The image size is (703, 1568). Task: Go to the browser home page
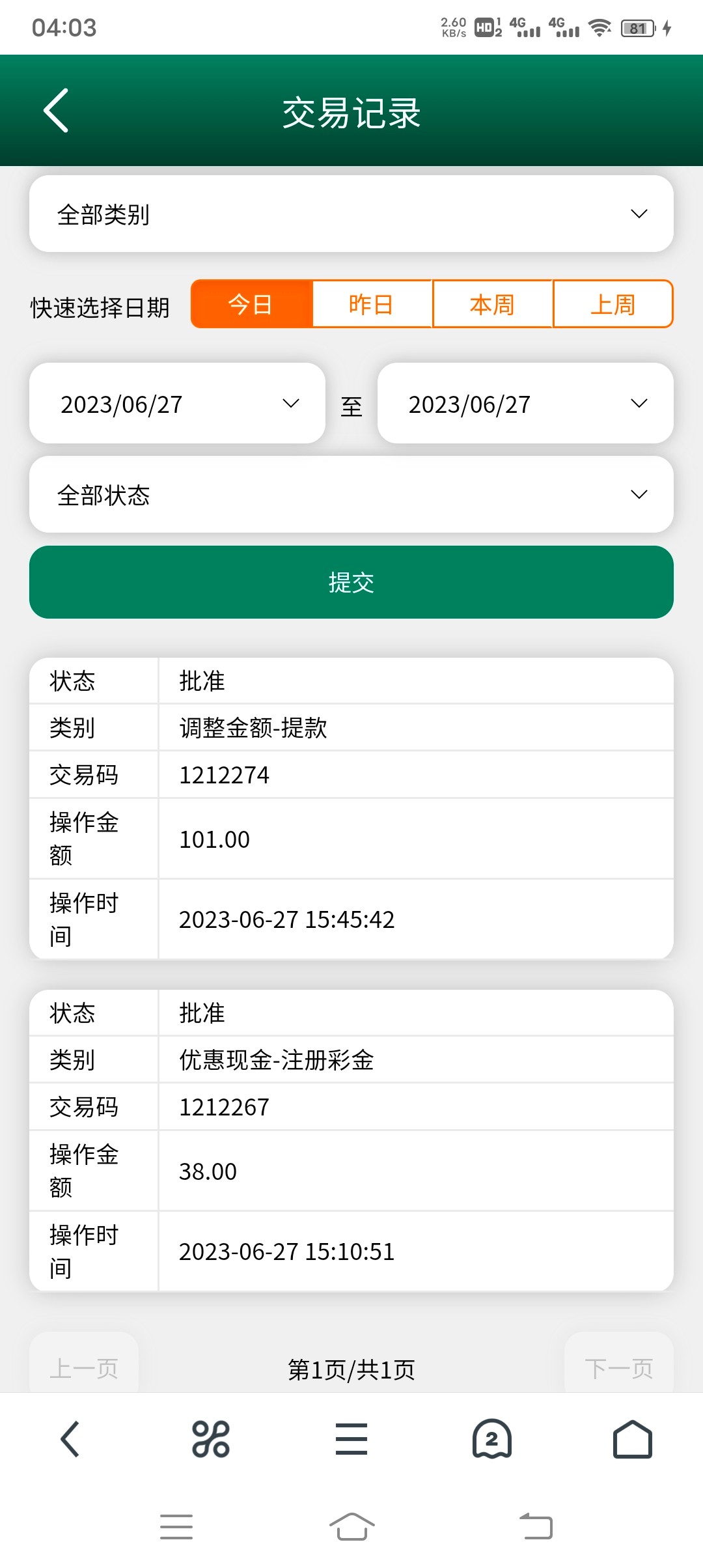pos(632,1439)
